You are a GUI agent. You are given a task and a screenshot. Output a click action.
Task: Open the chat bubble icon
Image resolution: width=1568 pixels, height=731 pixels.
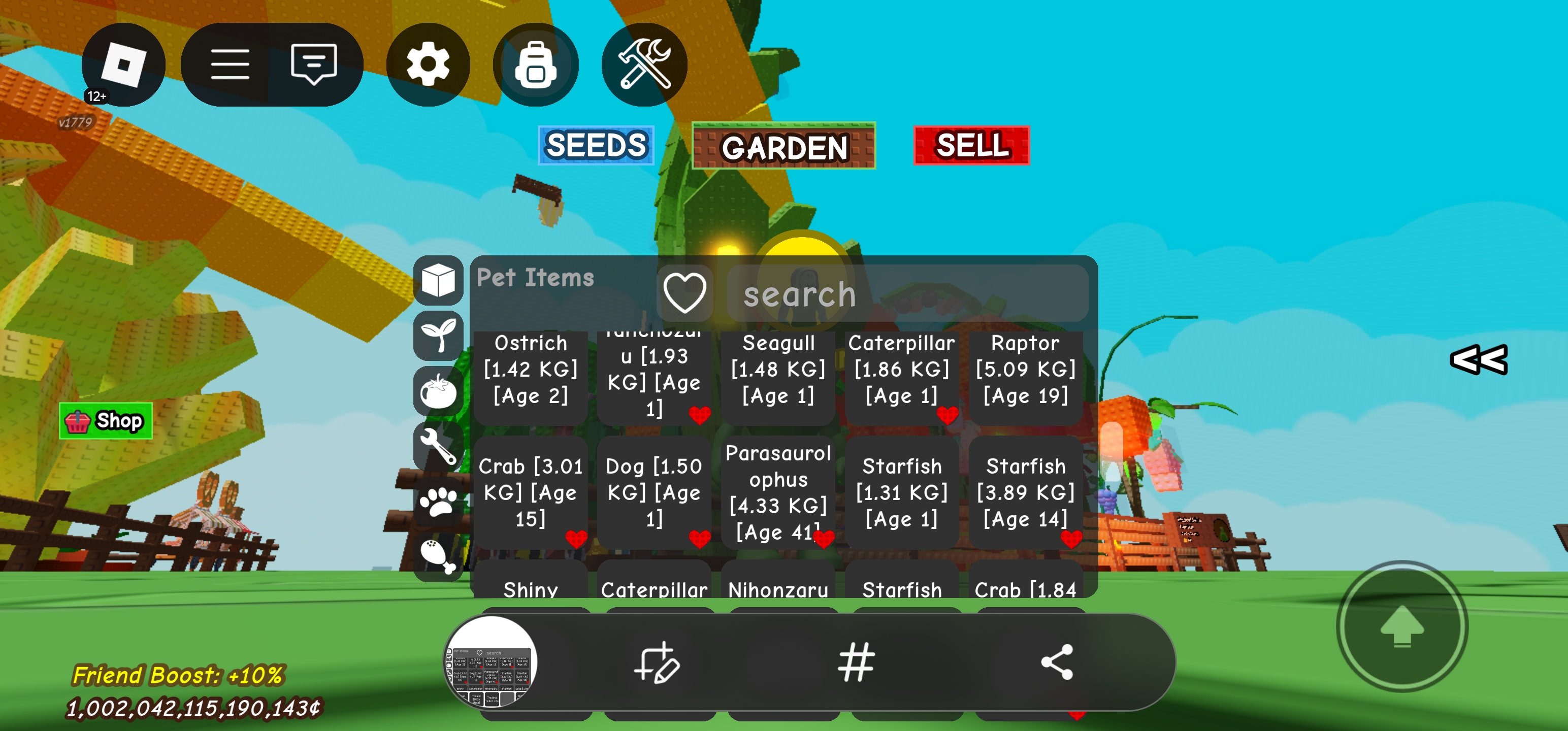point(313,64)
